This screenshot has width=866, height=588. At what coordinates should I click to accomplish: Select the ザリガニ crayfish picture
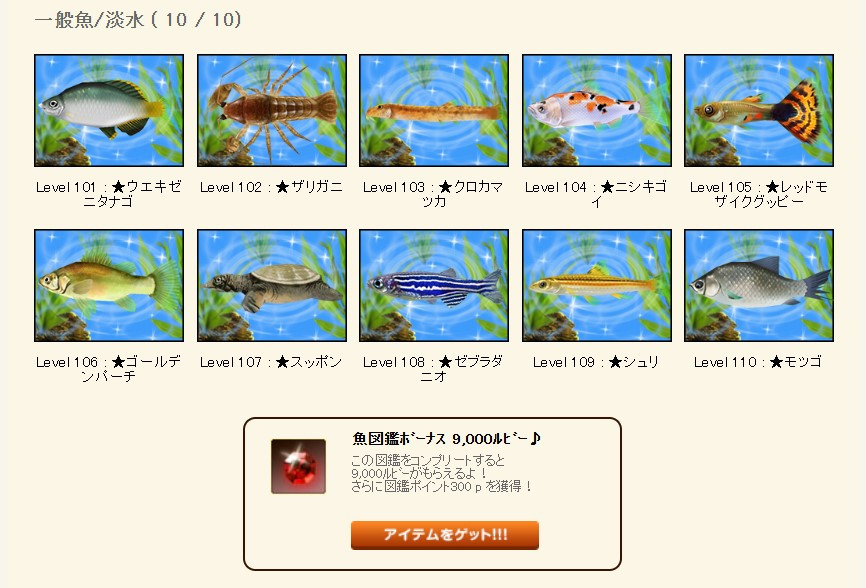272,110
